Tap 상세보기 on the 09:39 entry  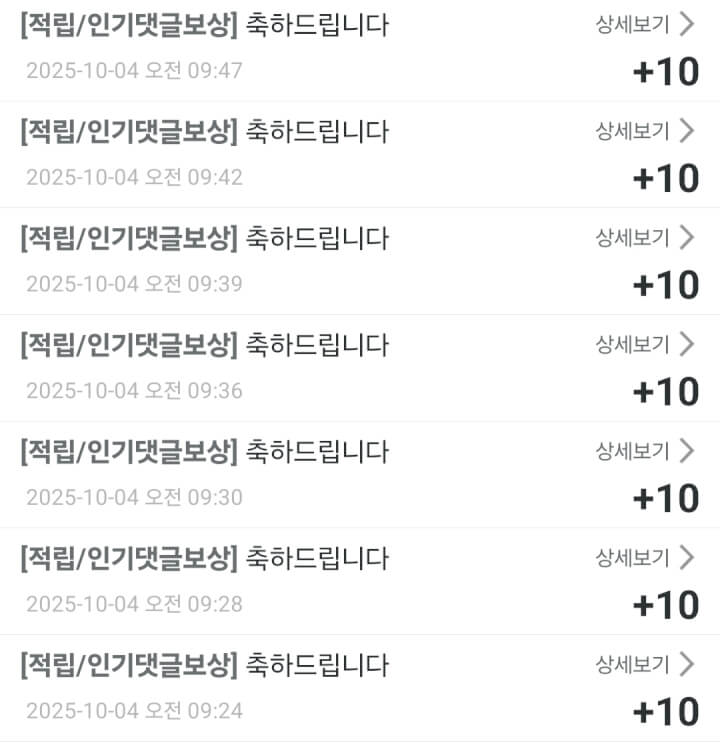point(644,237)
